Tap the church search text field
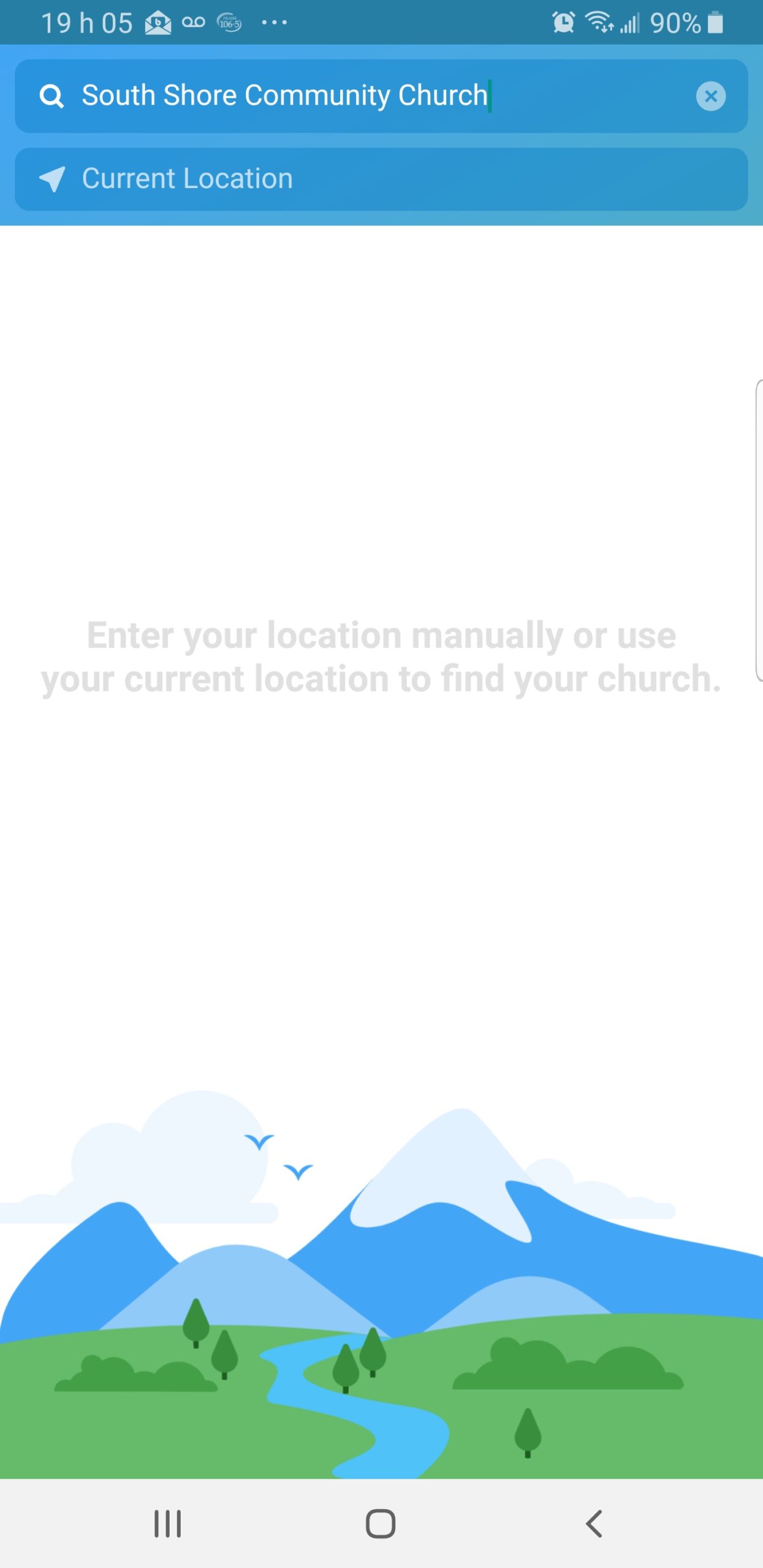 (x=368, y=96)
